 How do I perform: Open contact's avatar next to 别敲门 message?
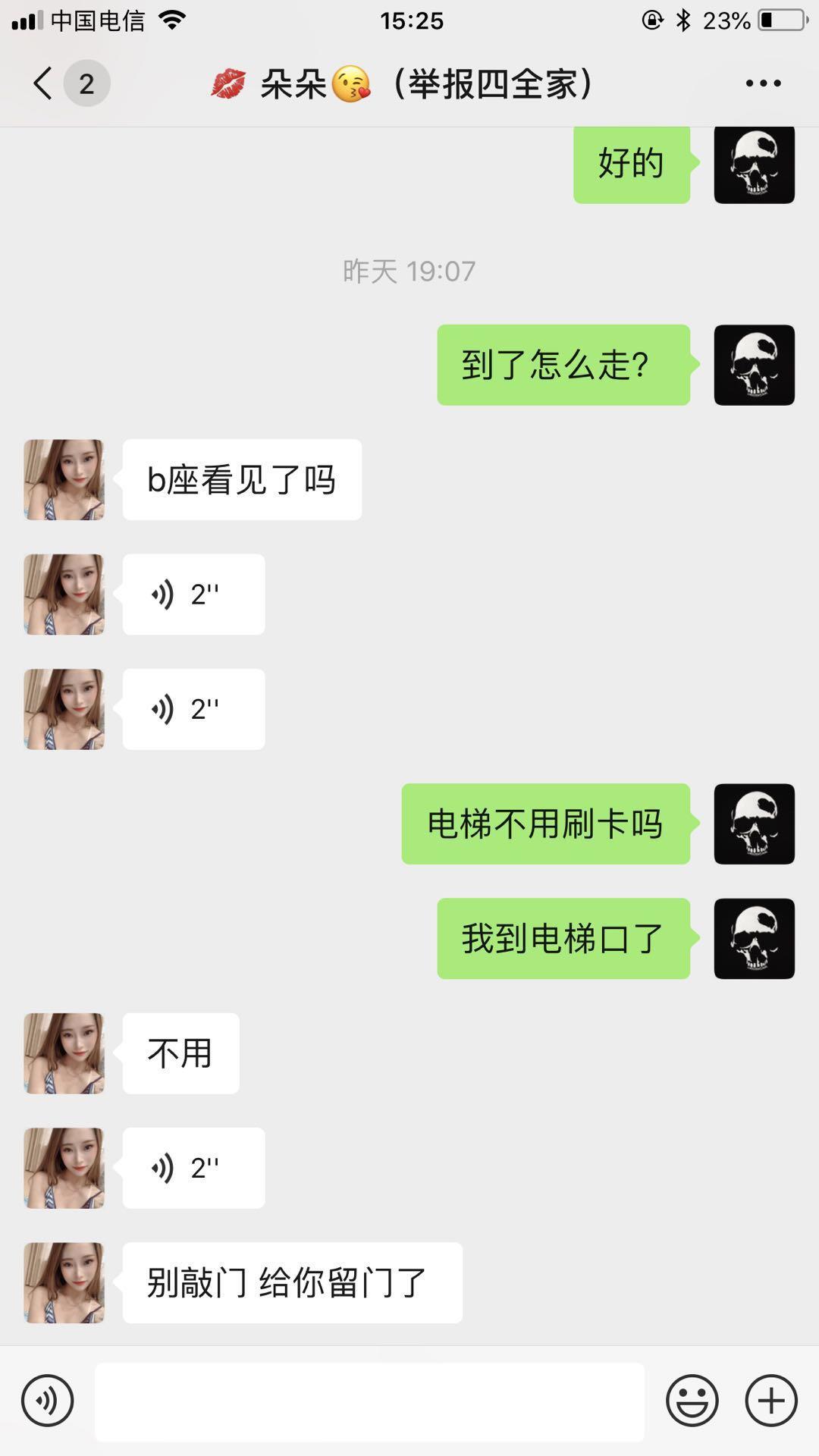pos(64,1282)
